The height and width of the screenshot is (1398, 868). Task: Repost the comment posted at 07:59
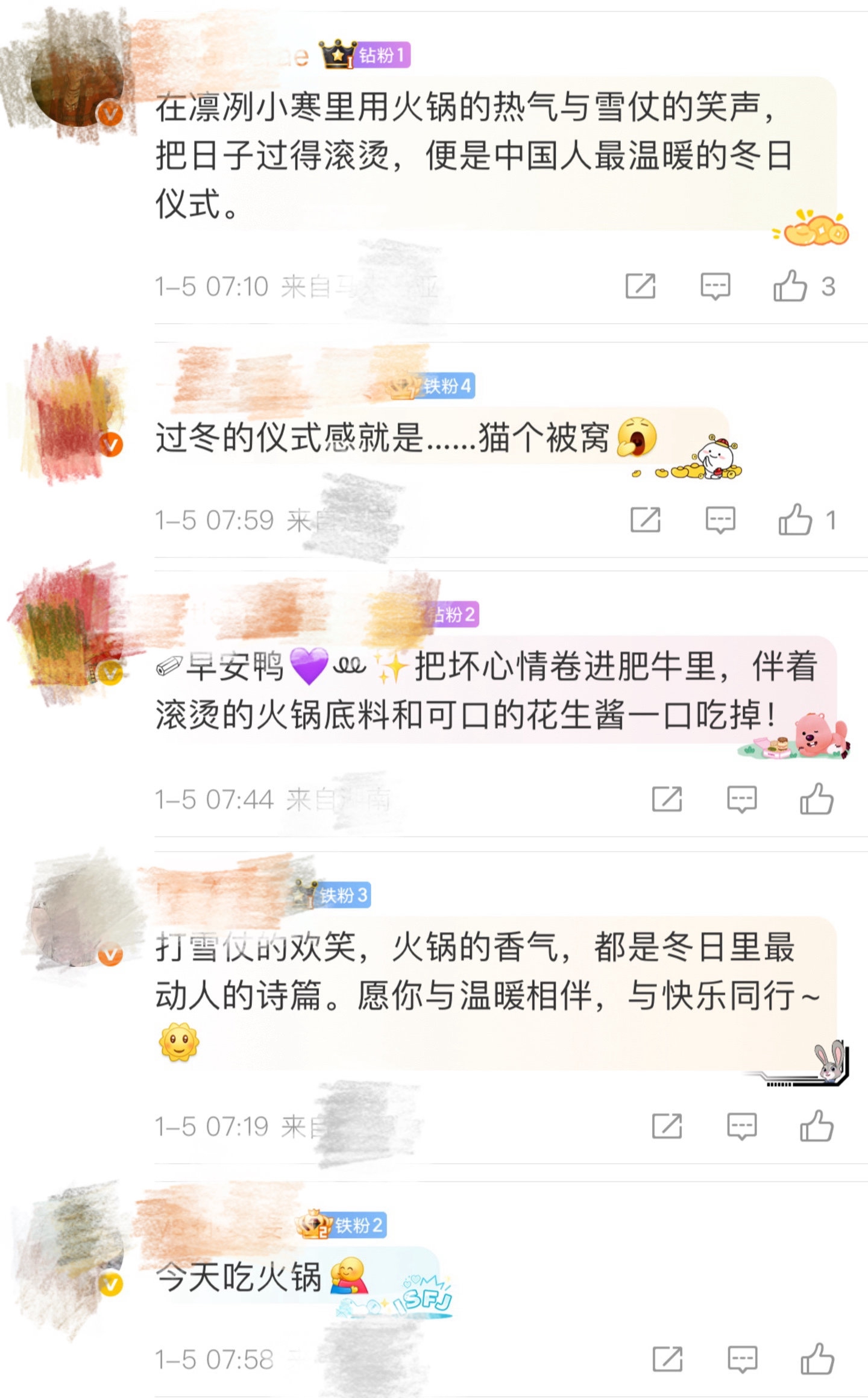coord(645,520)
